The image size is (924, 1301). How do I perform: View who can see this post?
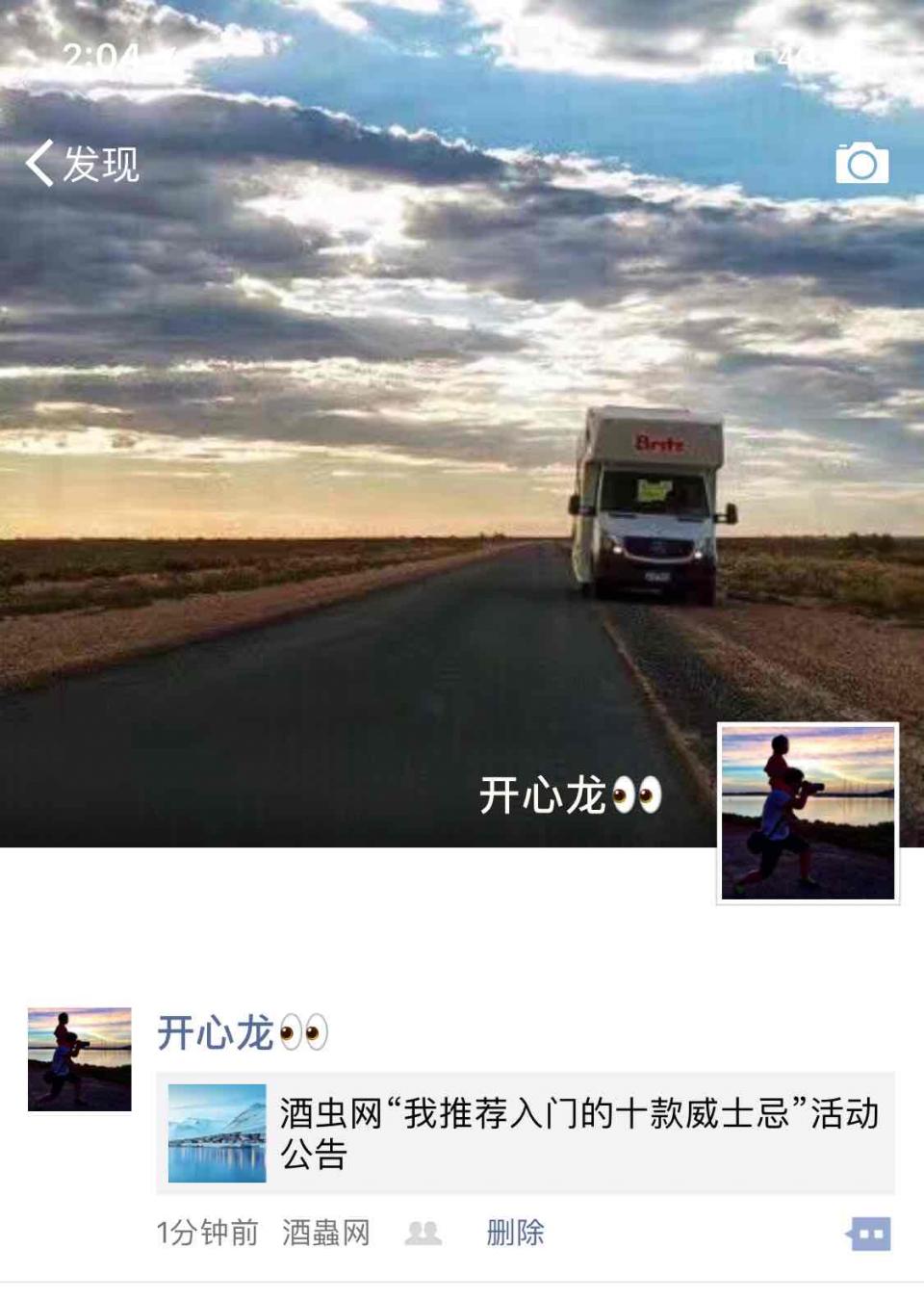click(x=423, y=1233)
